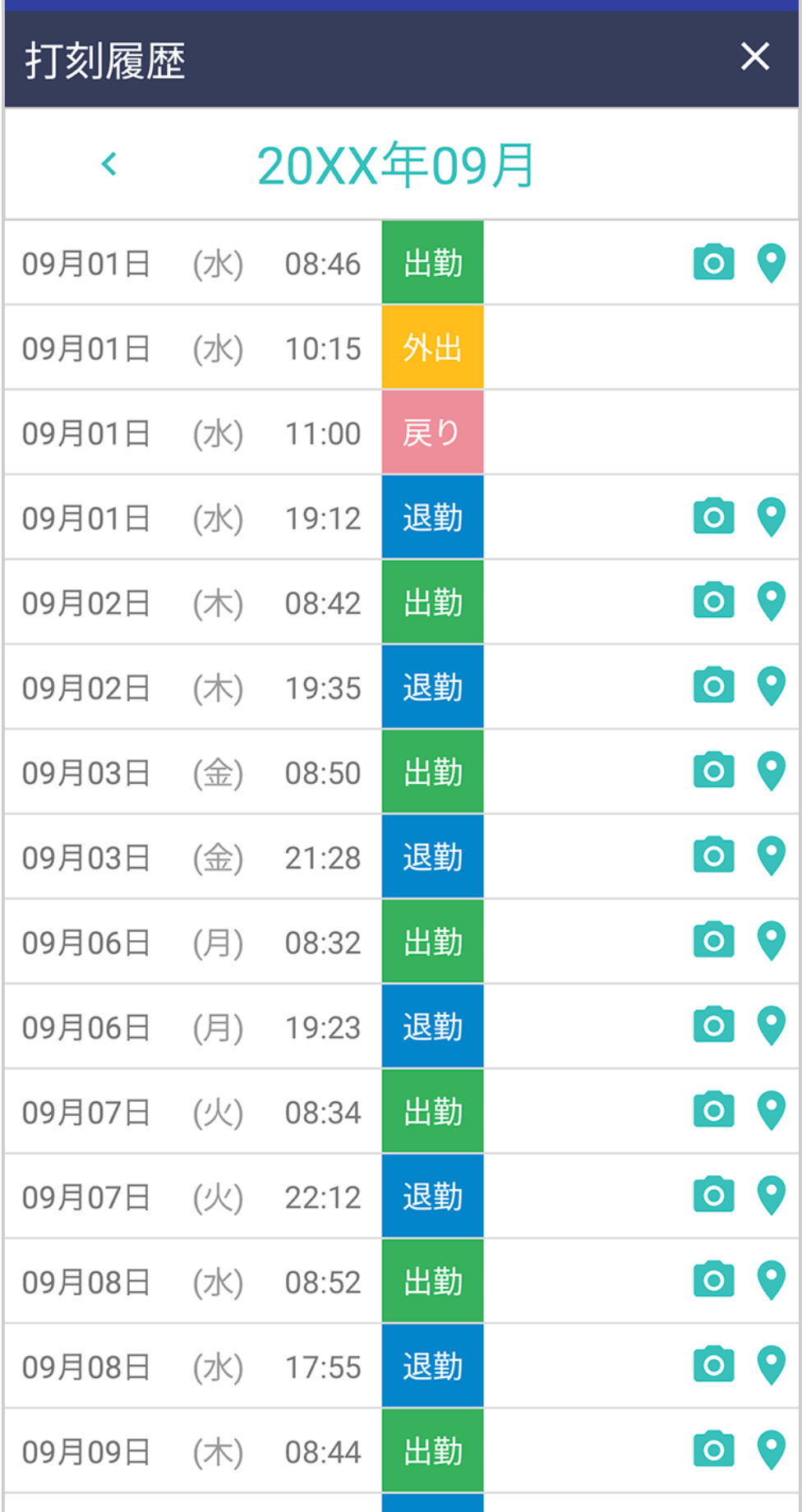Open the photo for 09月01日 08:46 出勤
Image resolution: width=802 pixels, height=1512 pixels.
pyautogui.click(x=713, y=263)
